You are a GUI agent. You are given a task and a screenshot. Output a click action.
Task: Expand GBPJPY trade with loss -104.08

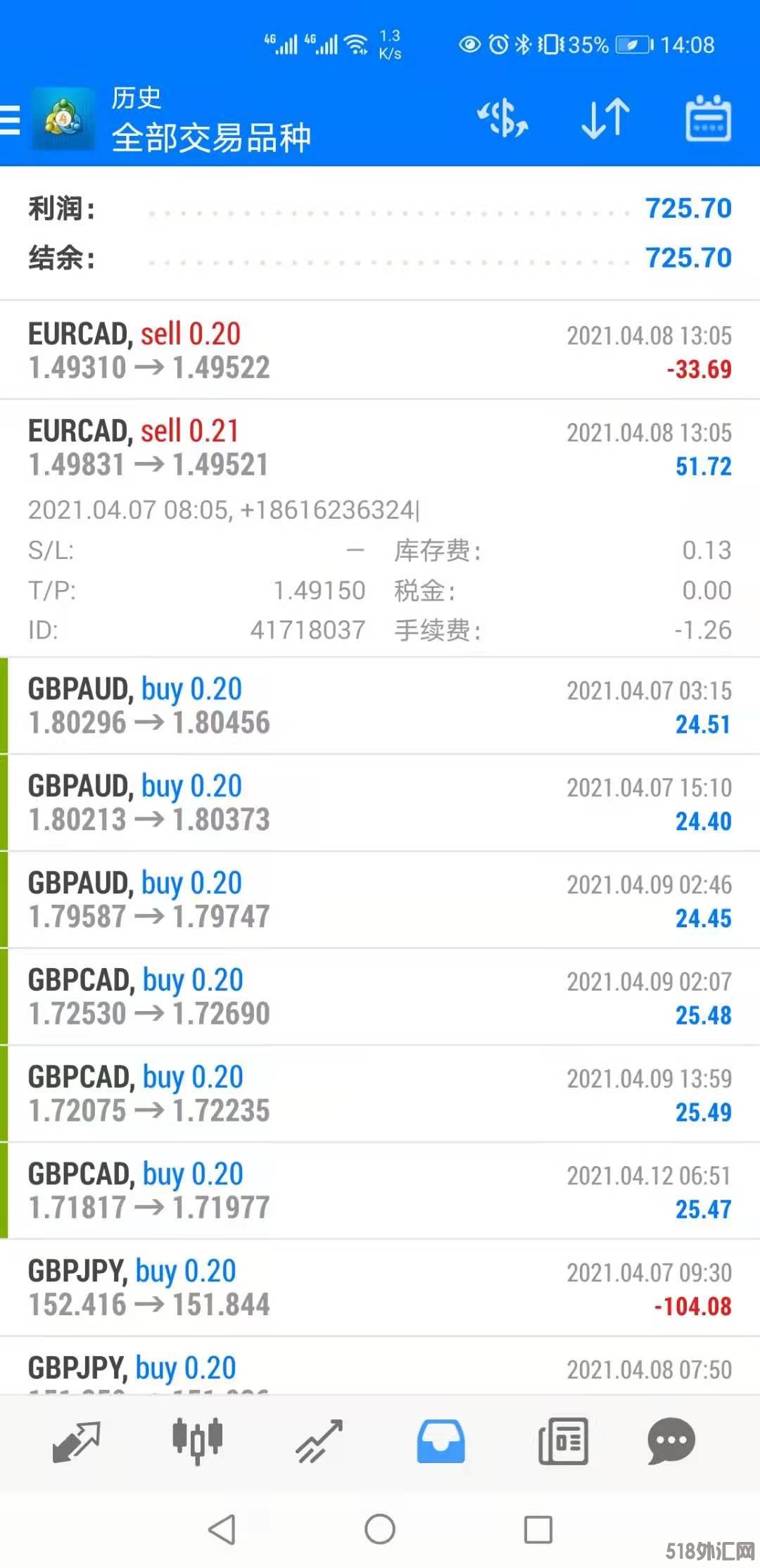click(x=380, y=1288)
